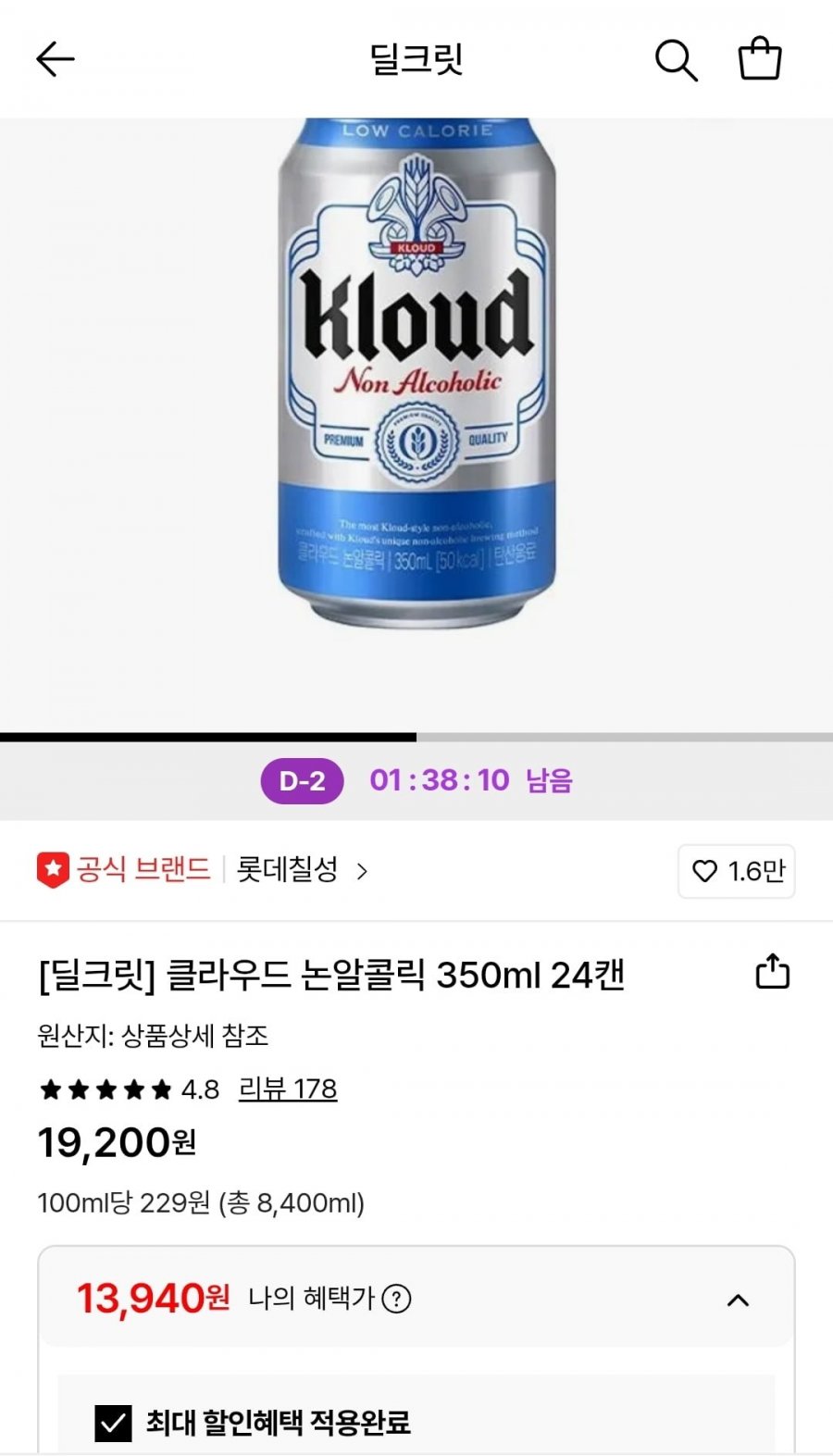
Task: Open the shopping bag
Action: (x=760, y=58)
